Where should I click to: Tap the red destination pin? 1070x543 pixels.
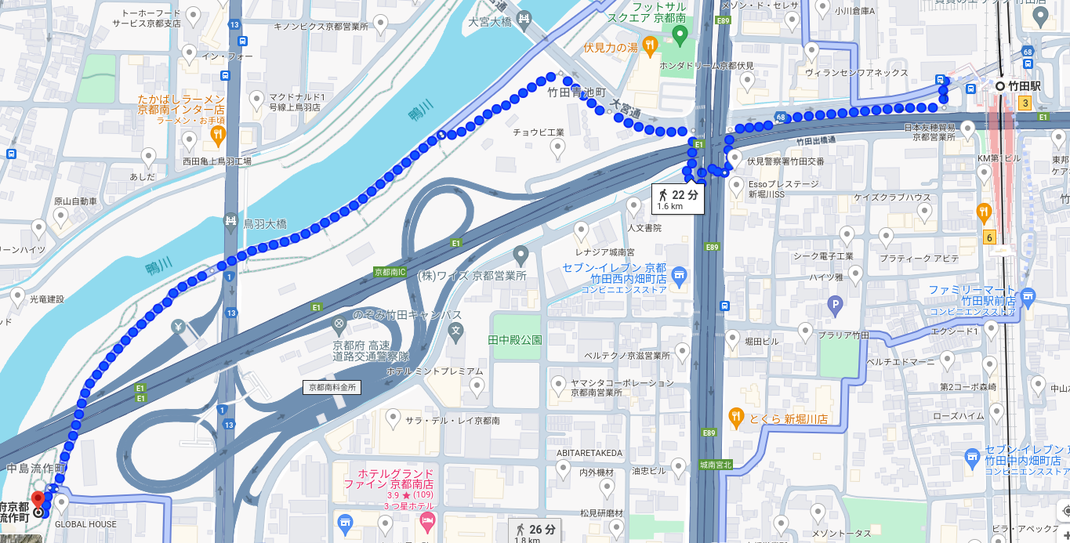click(x=38, y=497)
